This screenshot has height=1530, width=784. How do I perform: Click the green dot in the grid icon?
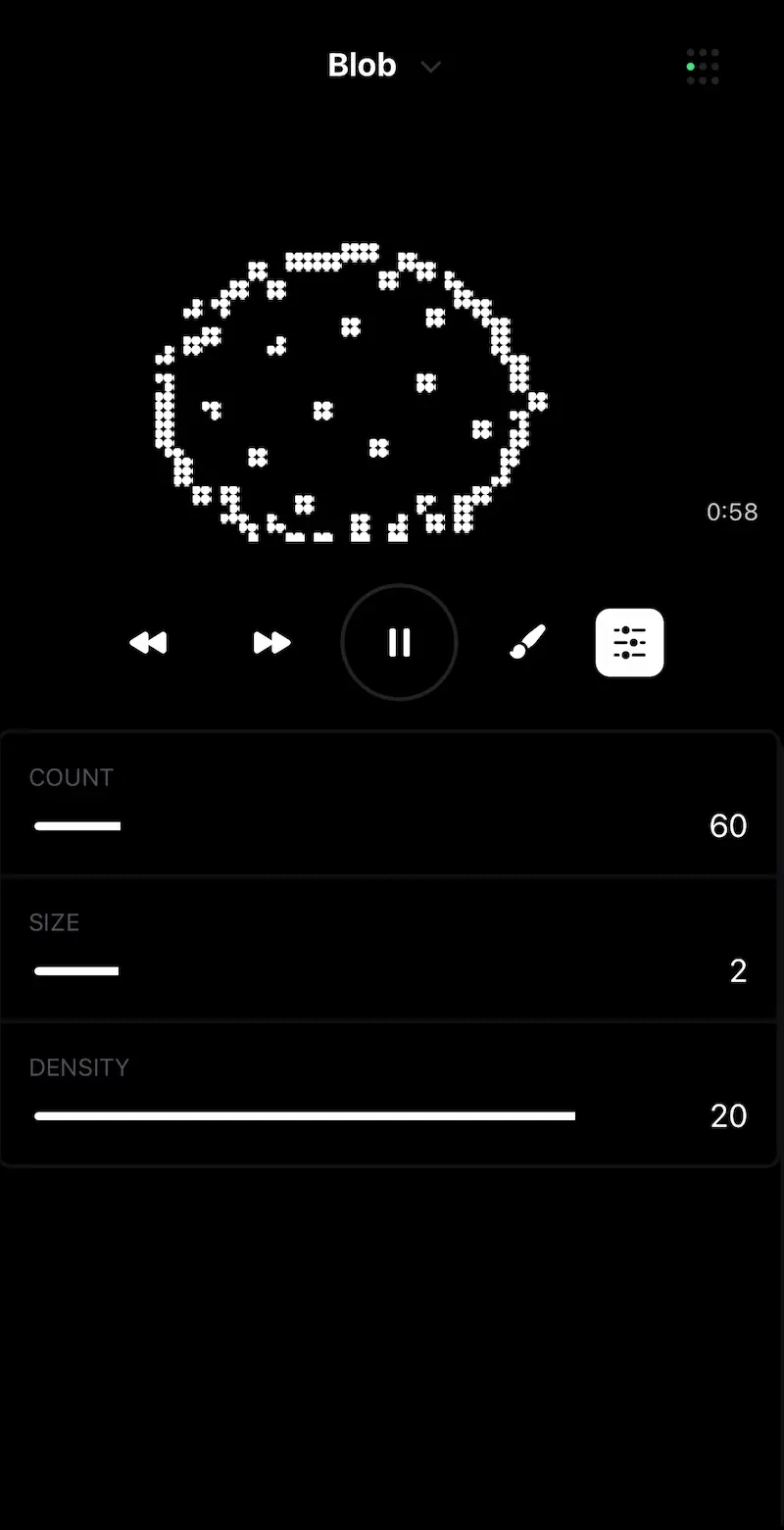692,67
